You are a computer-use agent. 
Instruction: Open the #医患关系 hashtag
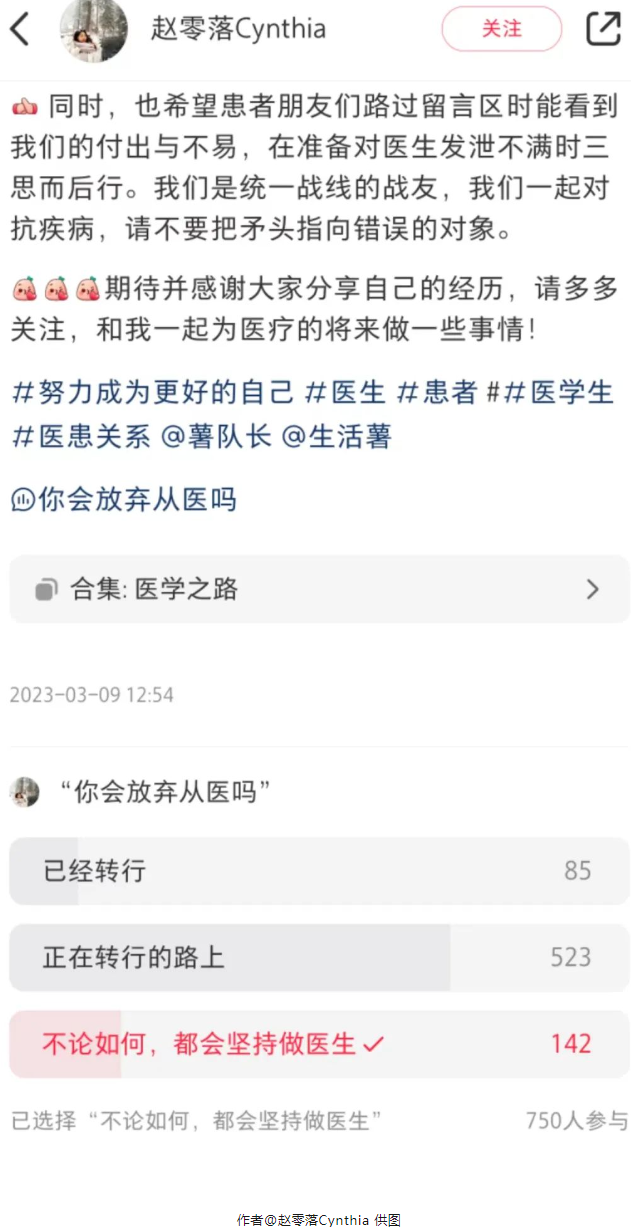coord(81,437)
